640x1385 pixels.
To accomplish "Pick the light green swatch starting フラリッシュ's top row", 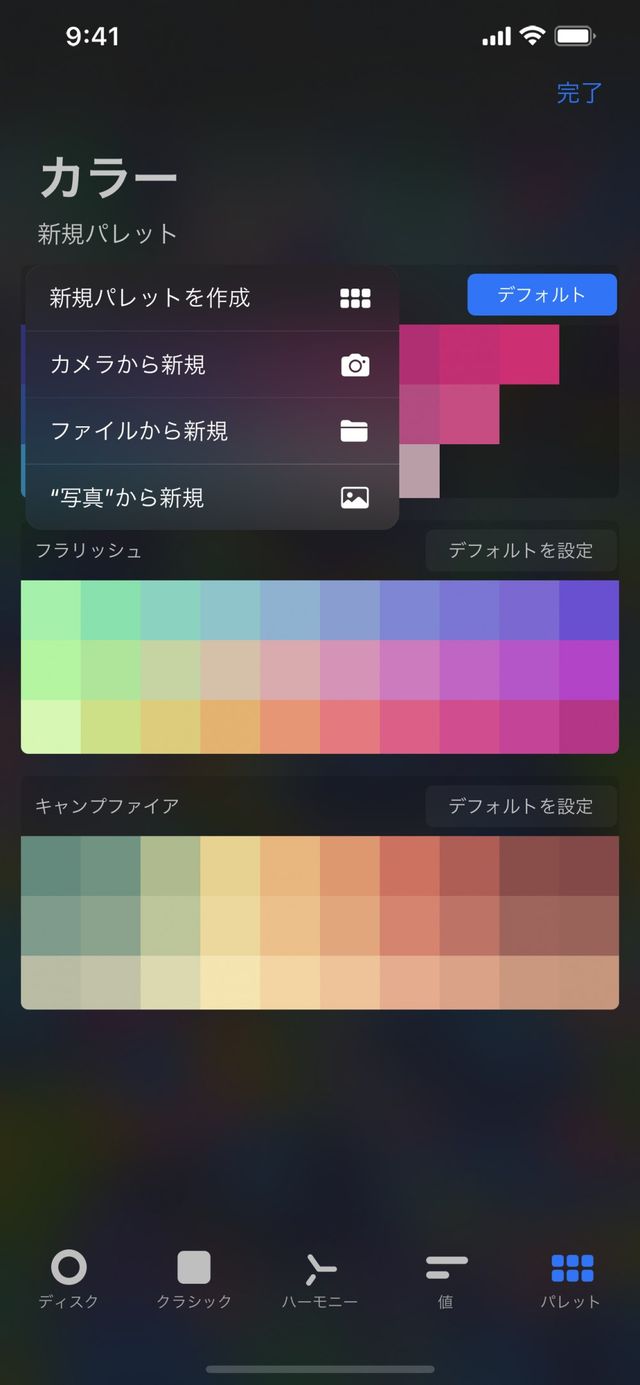I will pyautogui.click(x=51, y=610).
